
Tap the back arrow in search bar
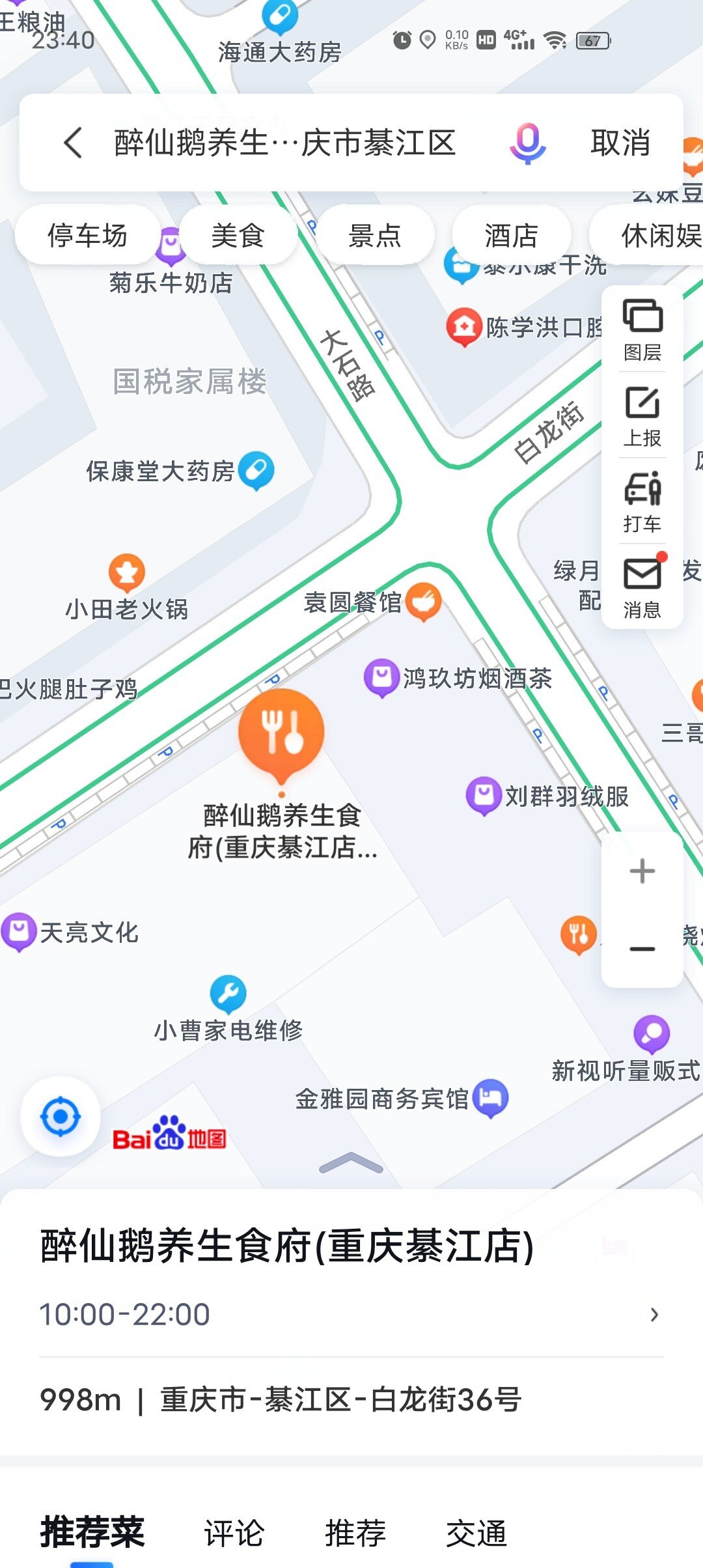tap(73, 143)
